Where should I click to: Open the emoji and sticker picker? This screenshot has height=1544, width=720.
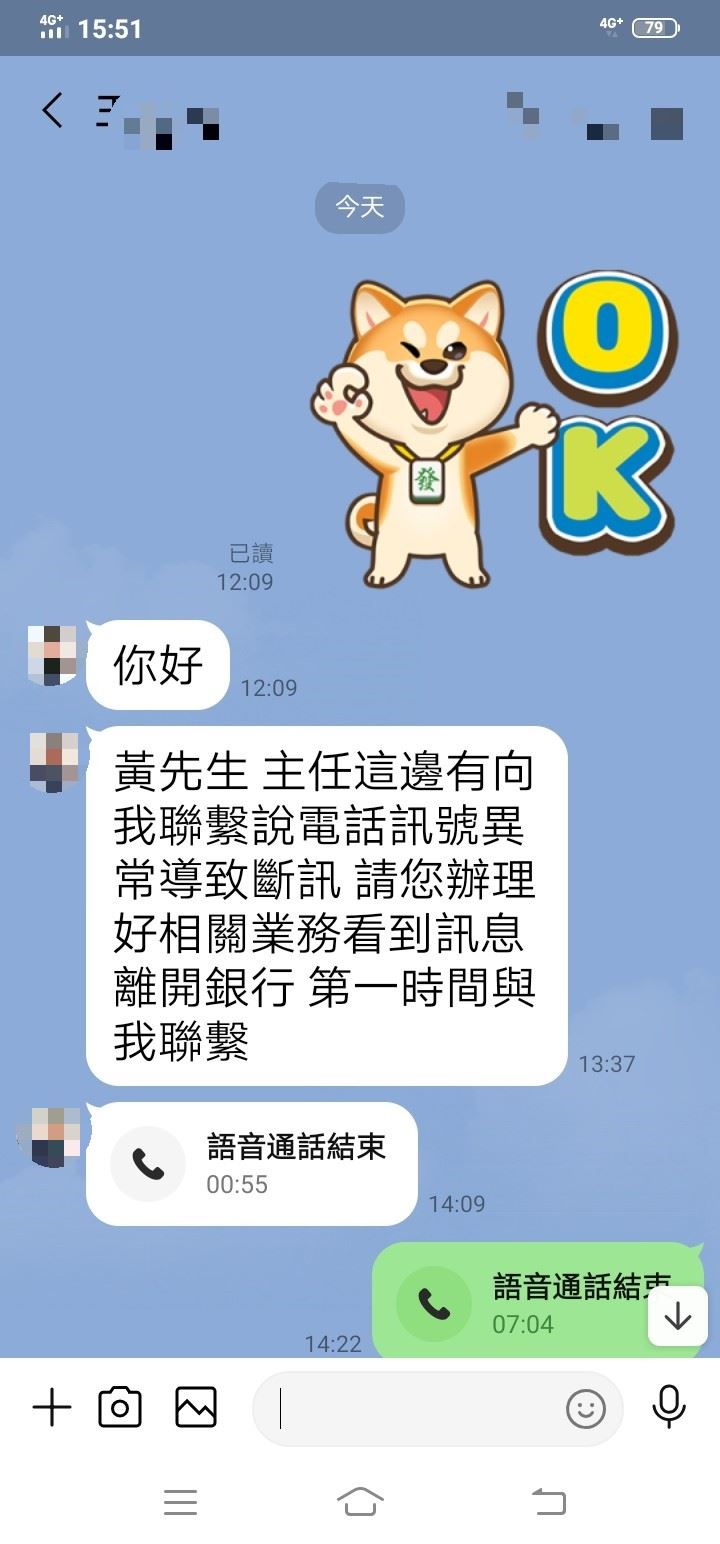[586, 1409]
